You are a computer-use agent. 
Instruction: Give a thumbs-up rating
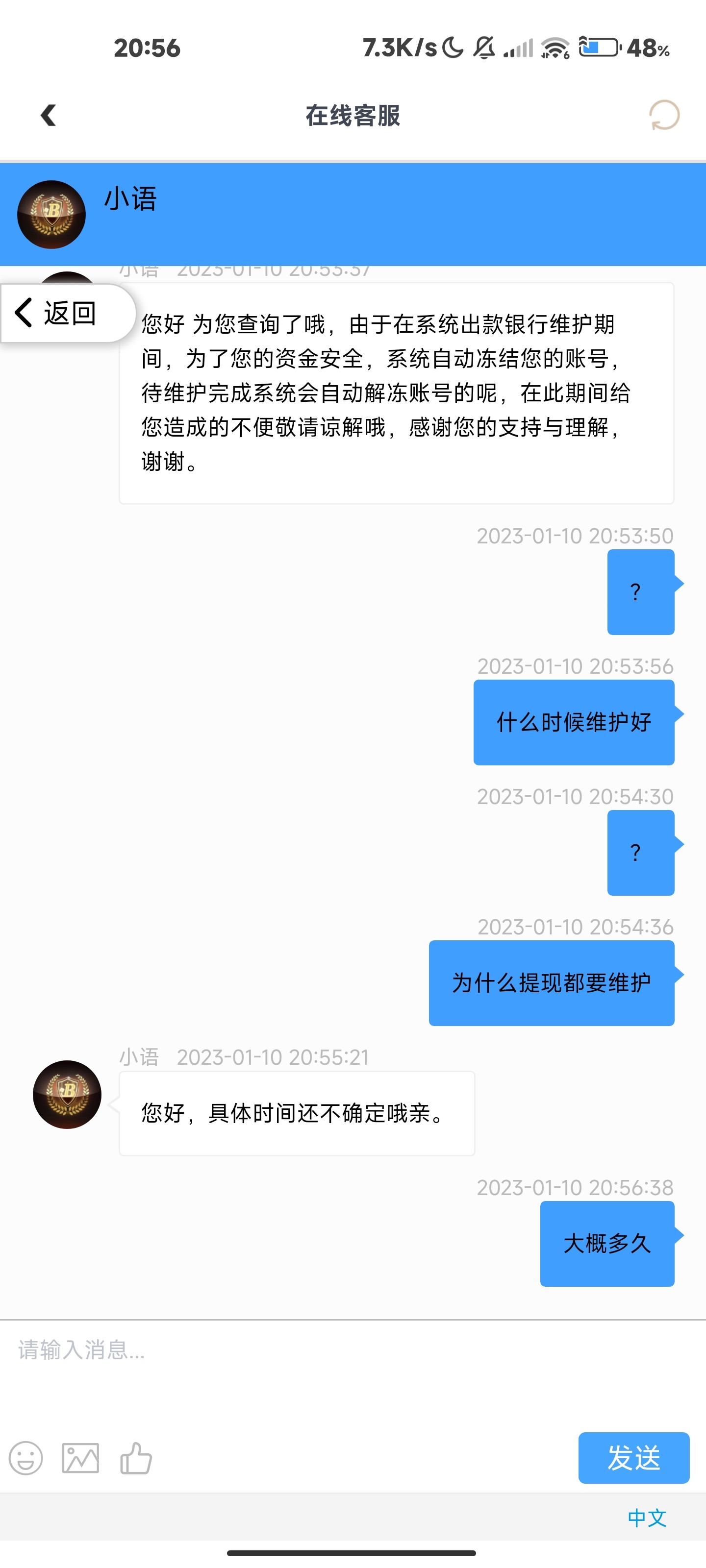click(136, 1458)
